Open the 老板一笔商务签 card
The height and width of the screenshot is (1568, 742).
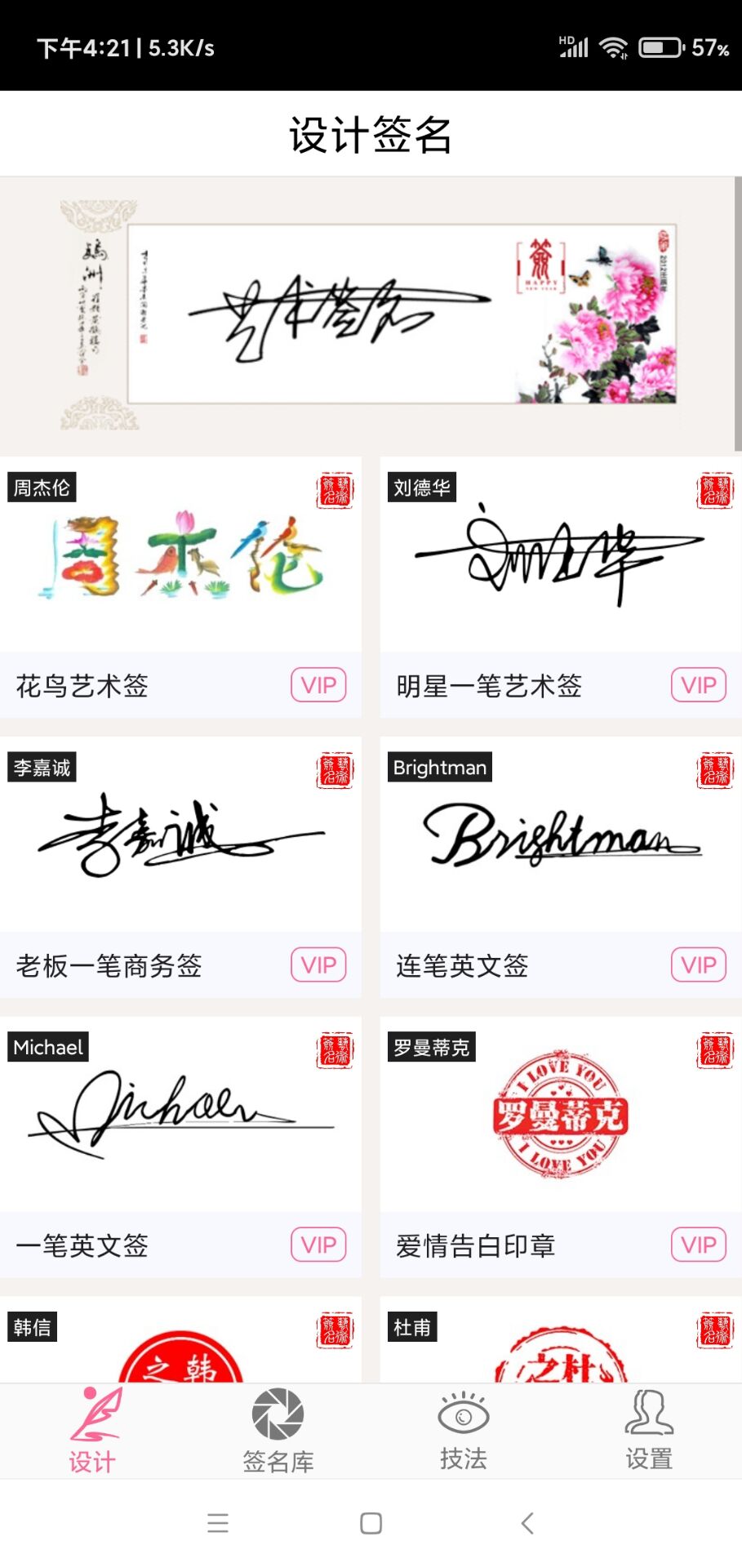coord(180,867)
